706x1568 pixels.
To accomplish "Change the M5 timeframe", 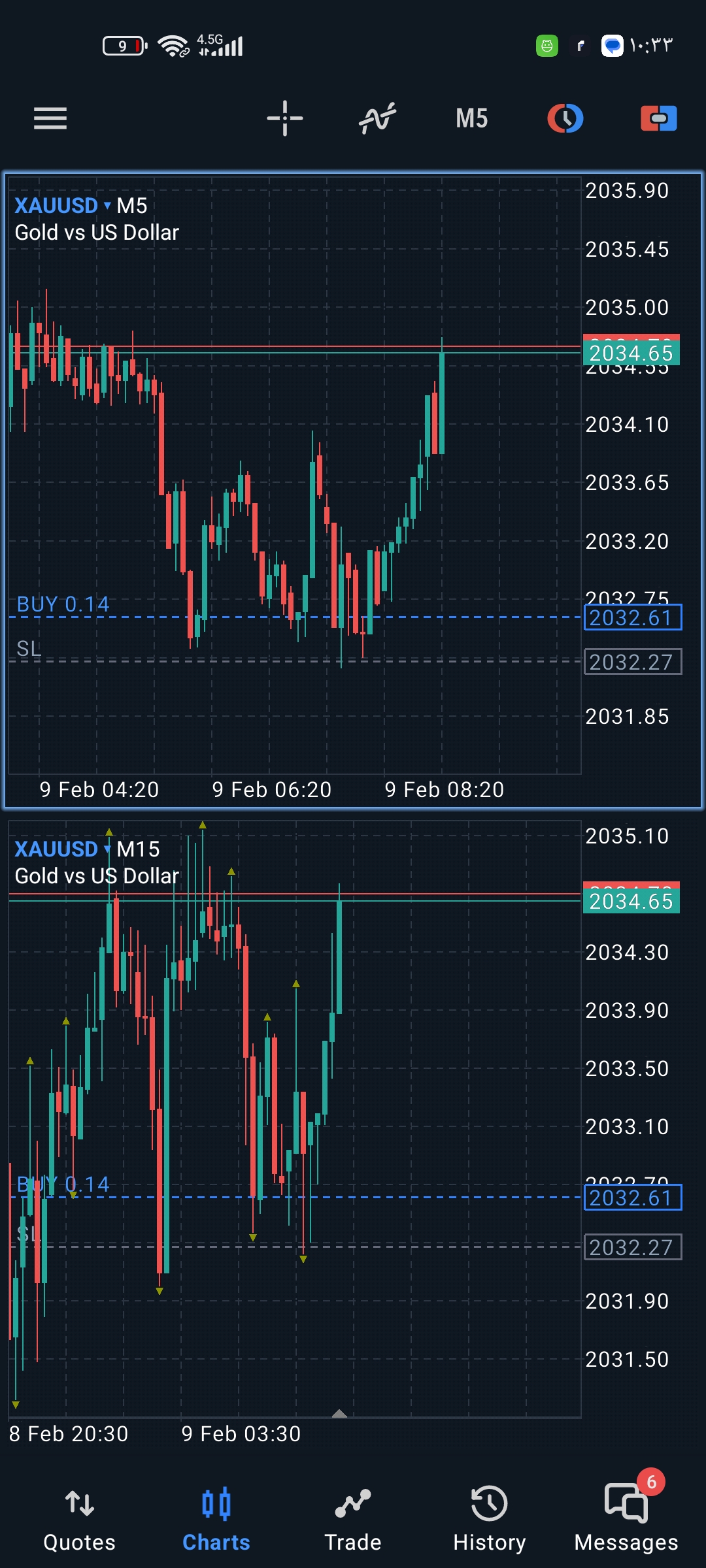I will pyautogui.click(x=471, y=119).
